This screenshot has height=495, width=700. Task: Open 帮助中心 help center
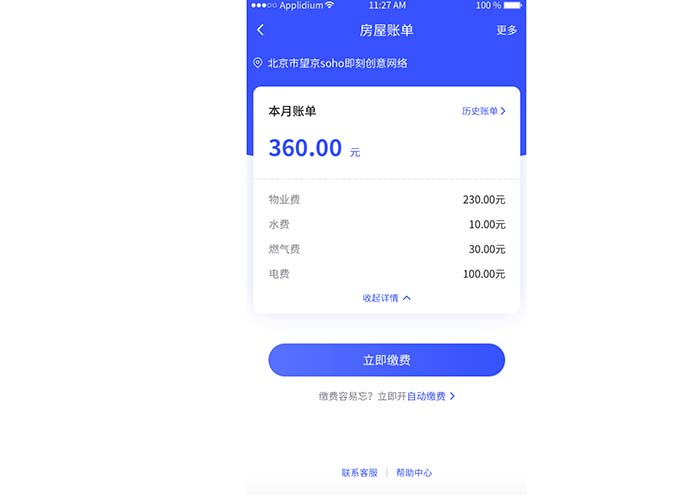coord(414,473)
